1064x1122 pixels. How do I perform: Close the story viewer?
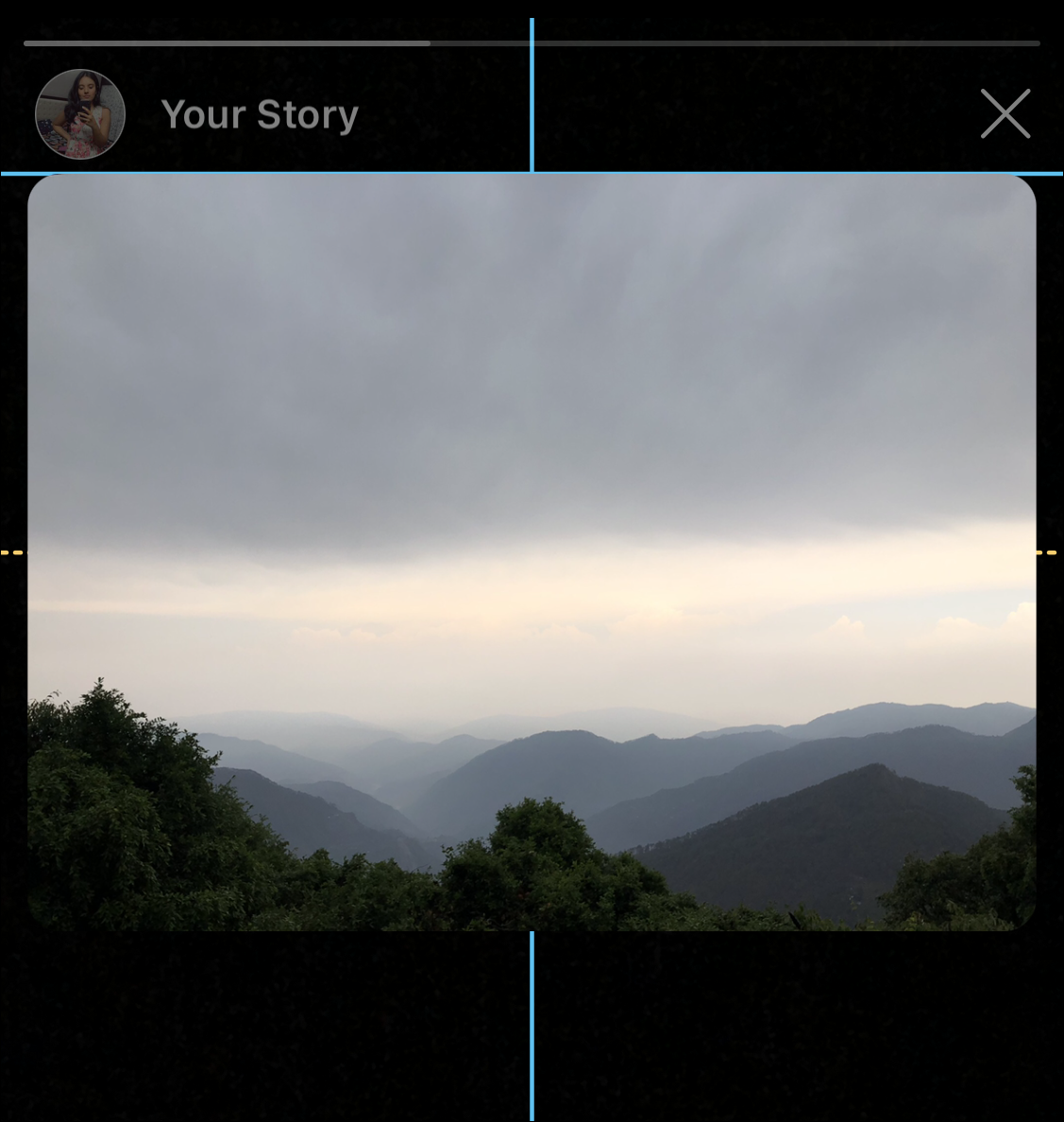click(x=1005, y=114)
